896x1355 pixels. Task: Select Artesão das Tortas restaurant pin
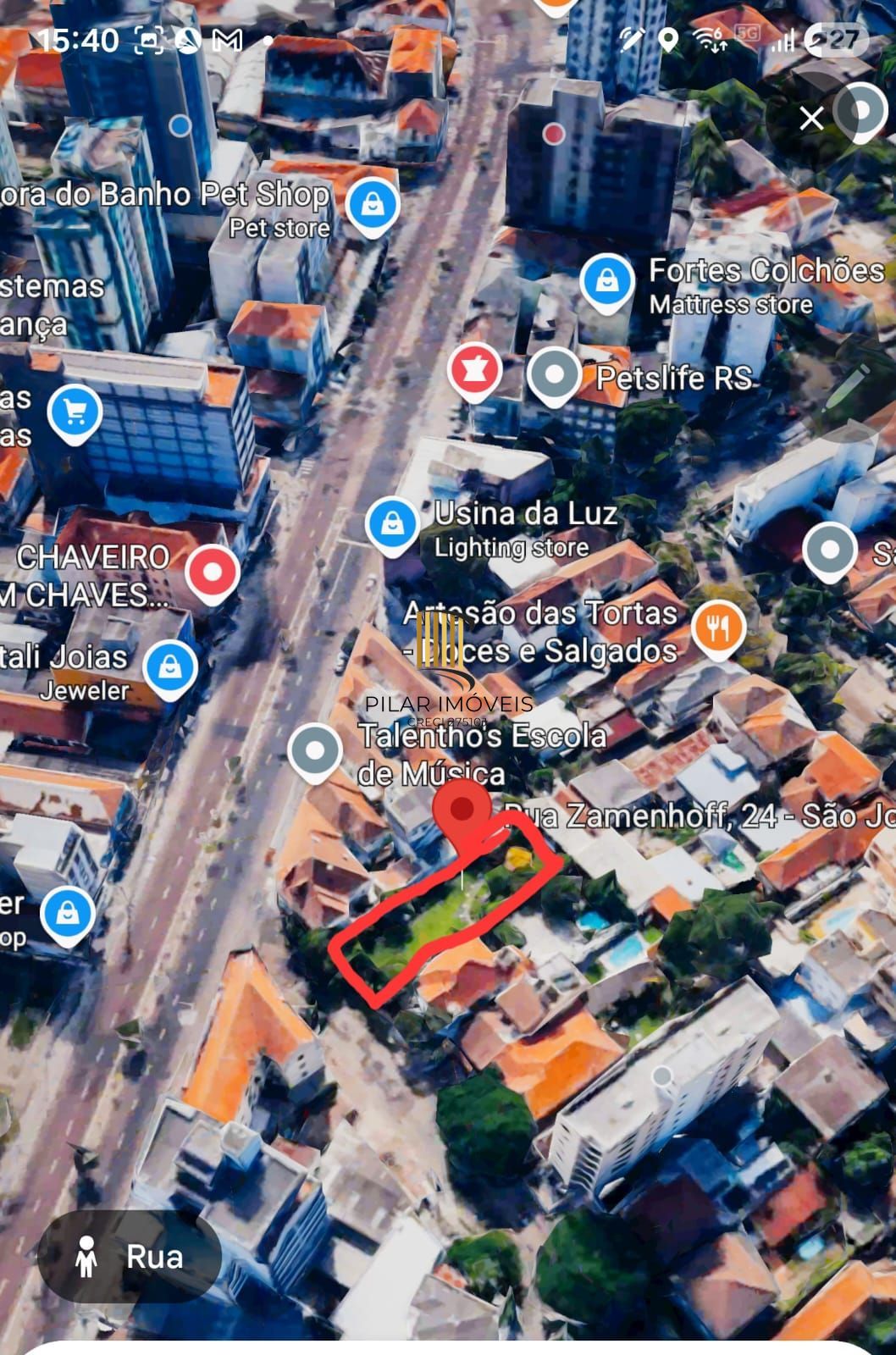tap(718, 628)
